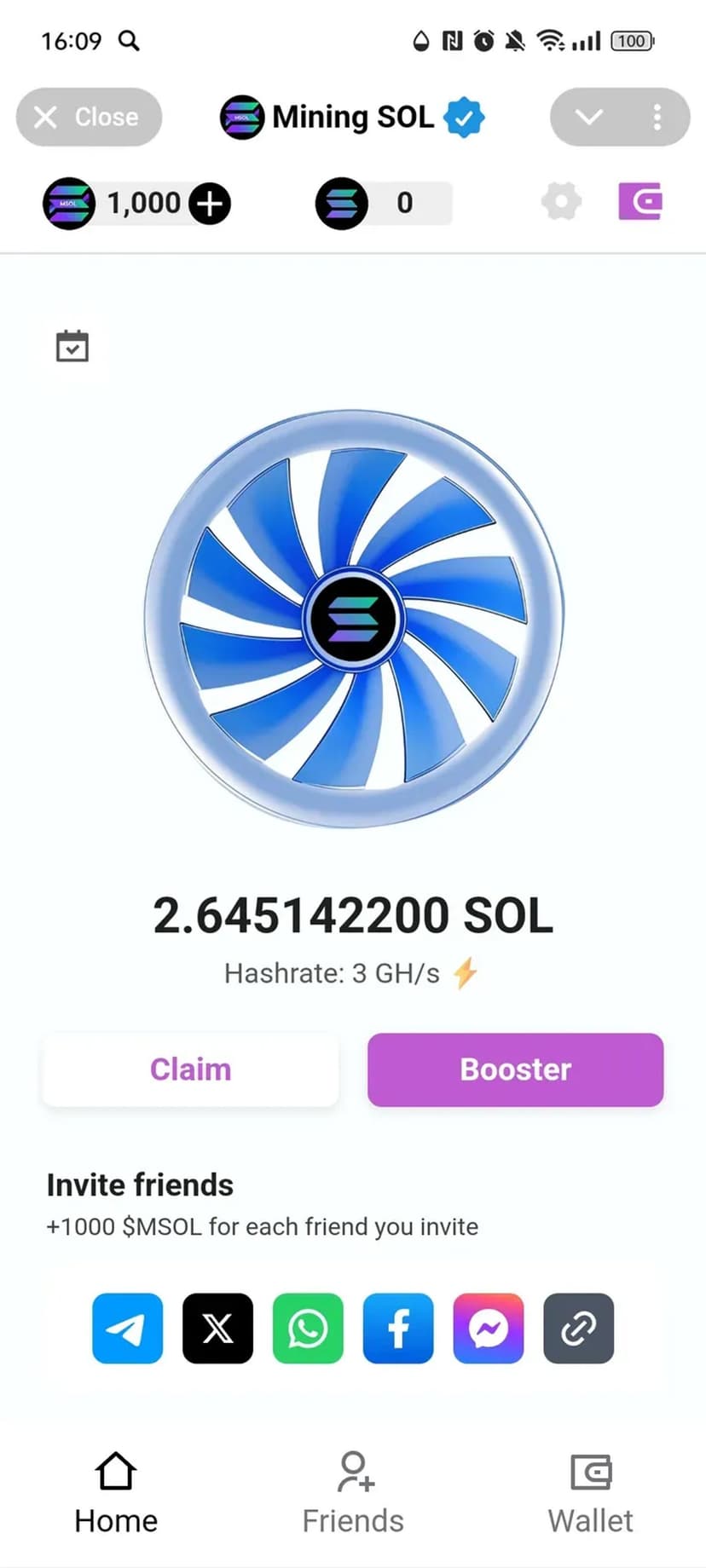The width and height of the screenshot is (706, 1568).
Task: Share the invite on Facebook
Action: point(398,1328)
